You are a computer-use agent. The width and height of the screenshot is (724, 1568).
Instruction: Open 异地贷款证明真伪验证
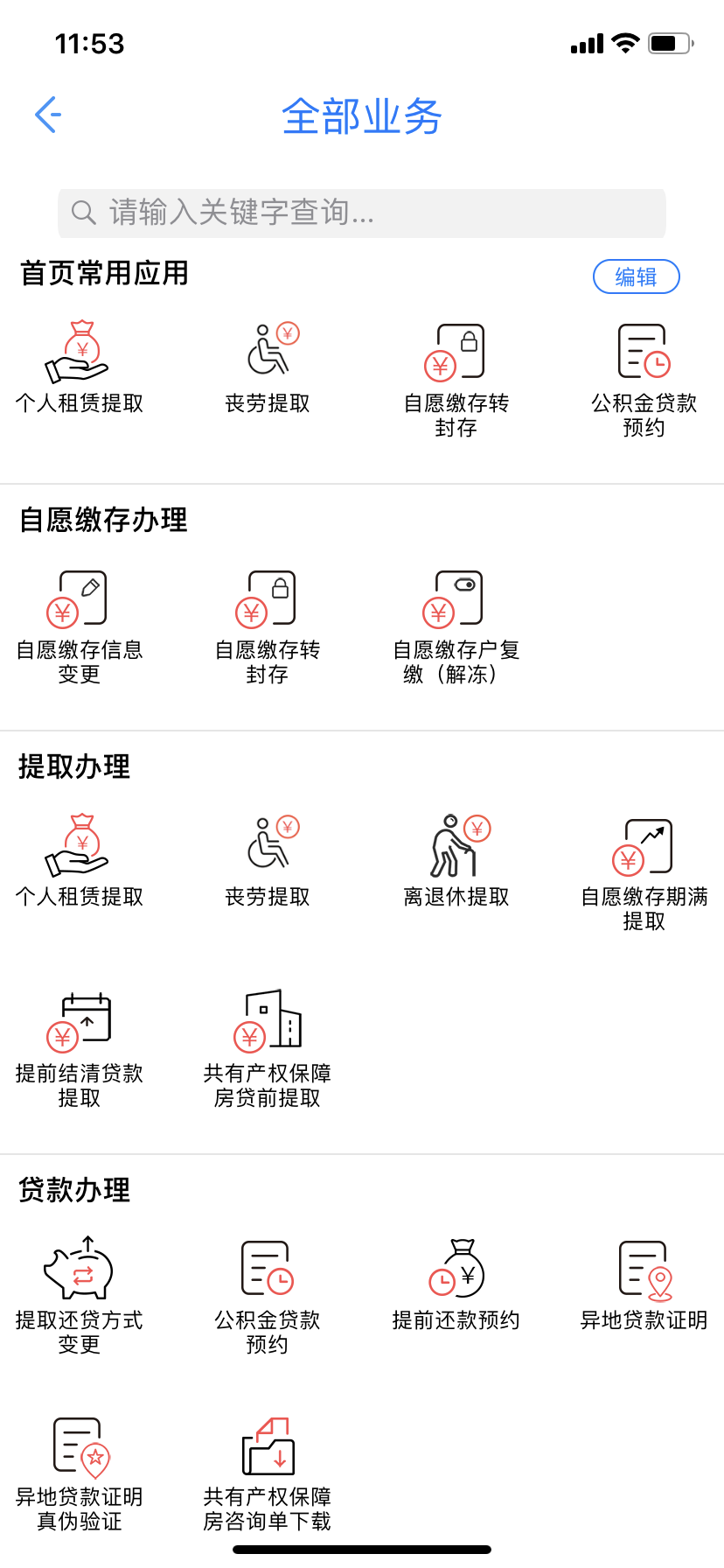[80, 1472]
